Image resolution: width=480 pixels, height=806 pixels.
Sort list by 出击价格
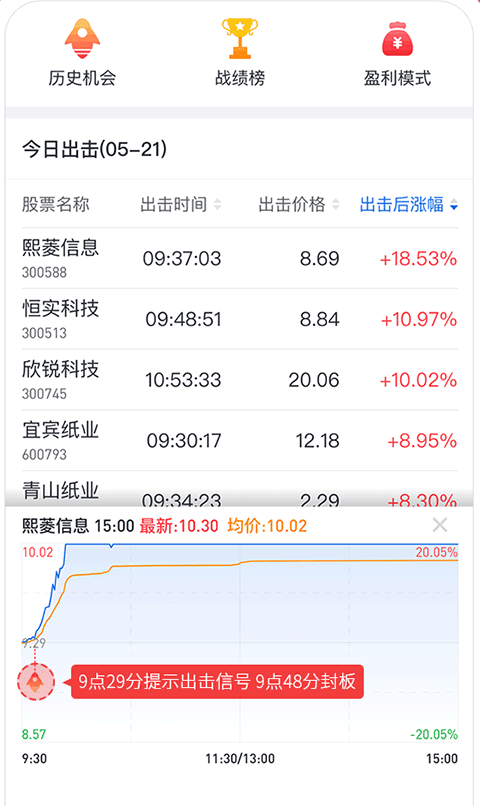coord(299,205)
